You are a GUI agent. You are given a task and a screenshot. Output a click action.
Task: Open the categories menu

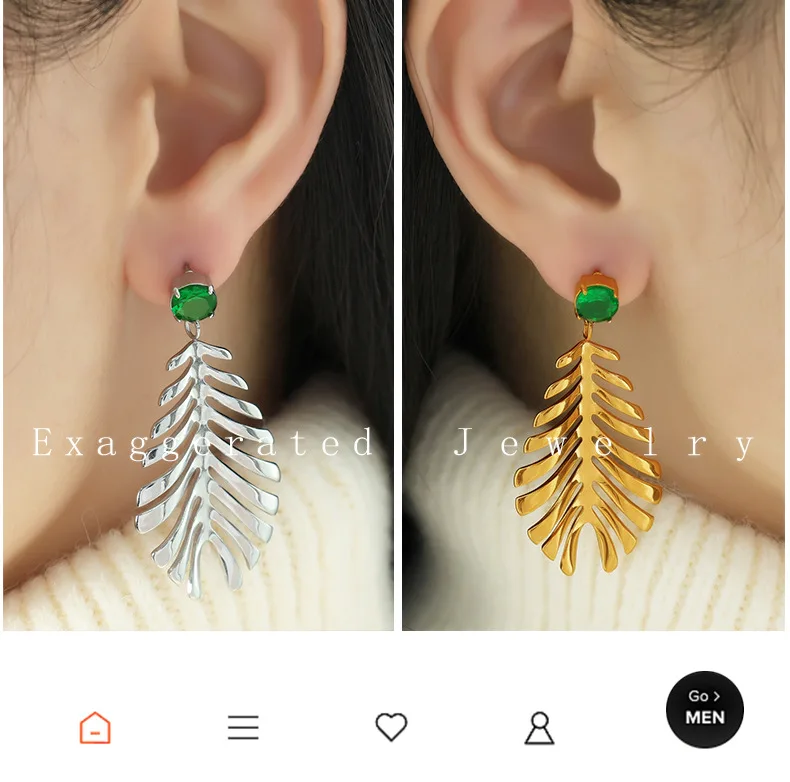point(243,727)
